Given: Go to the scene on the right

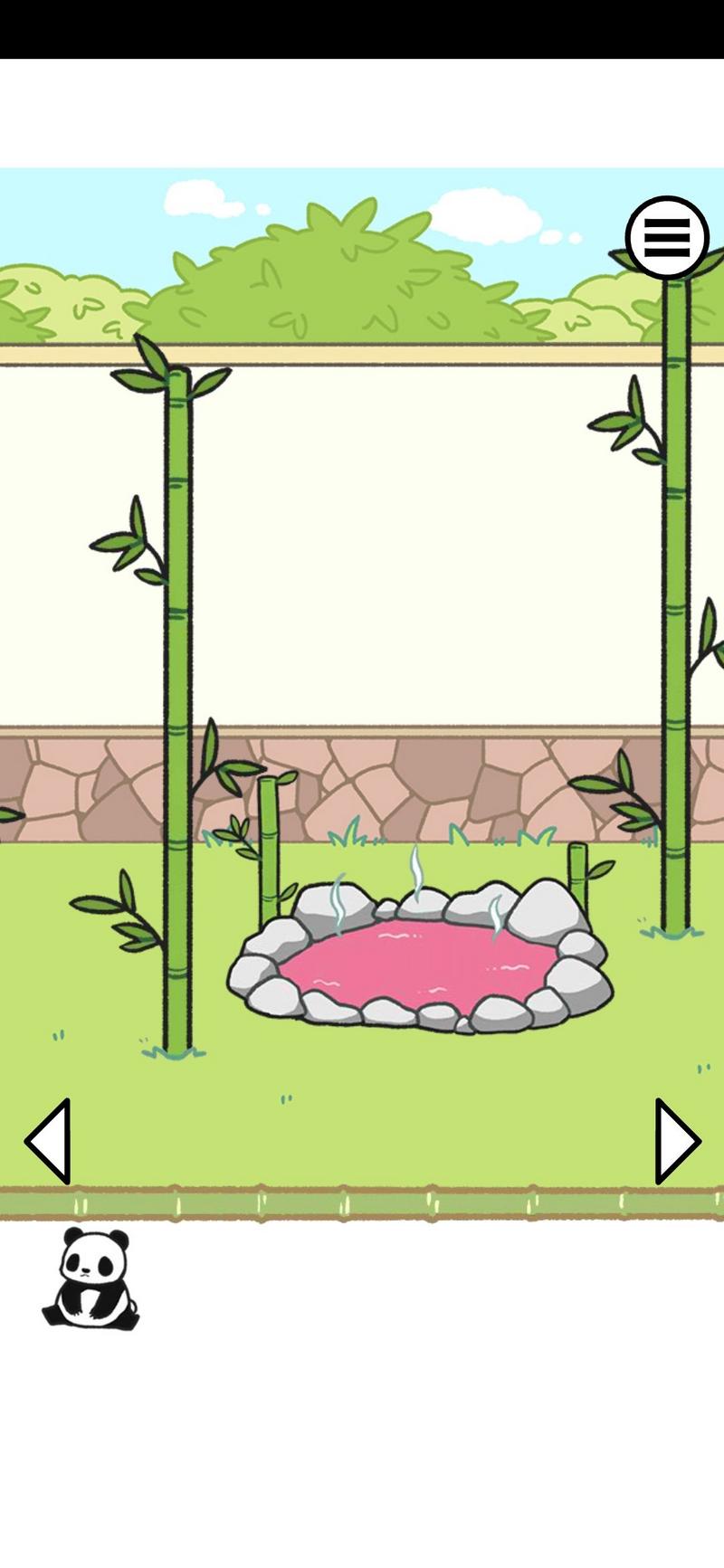Looking at the screenshot, I should [x=676, y=1141].
